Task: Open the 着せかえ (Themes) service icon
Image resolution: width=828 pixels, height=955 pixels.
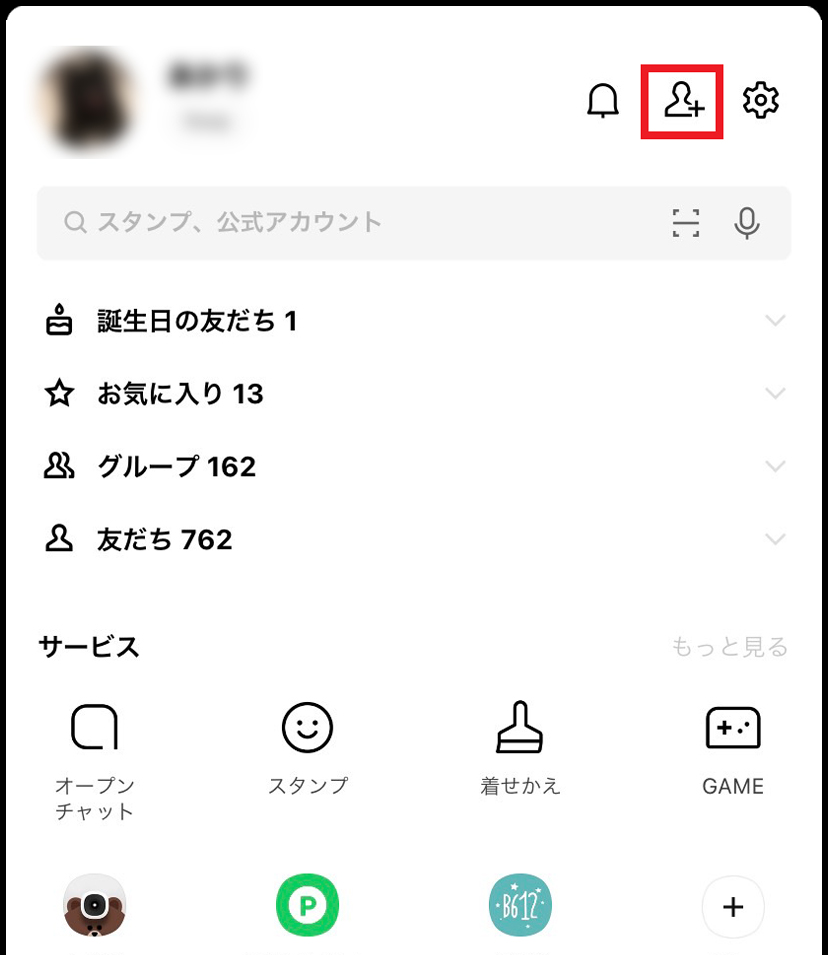Action: 520,727
